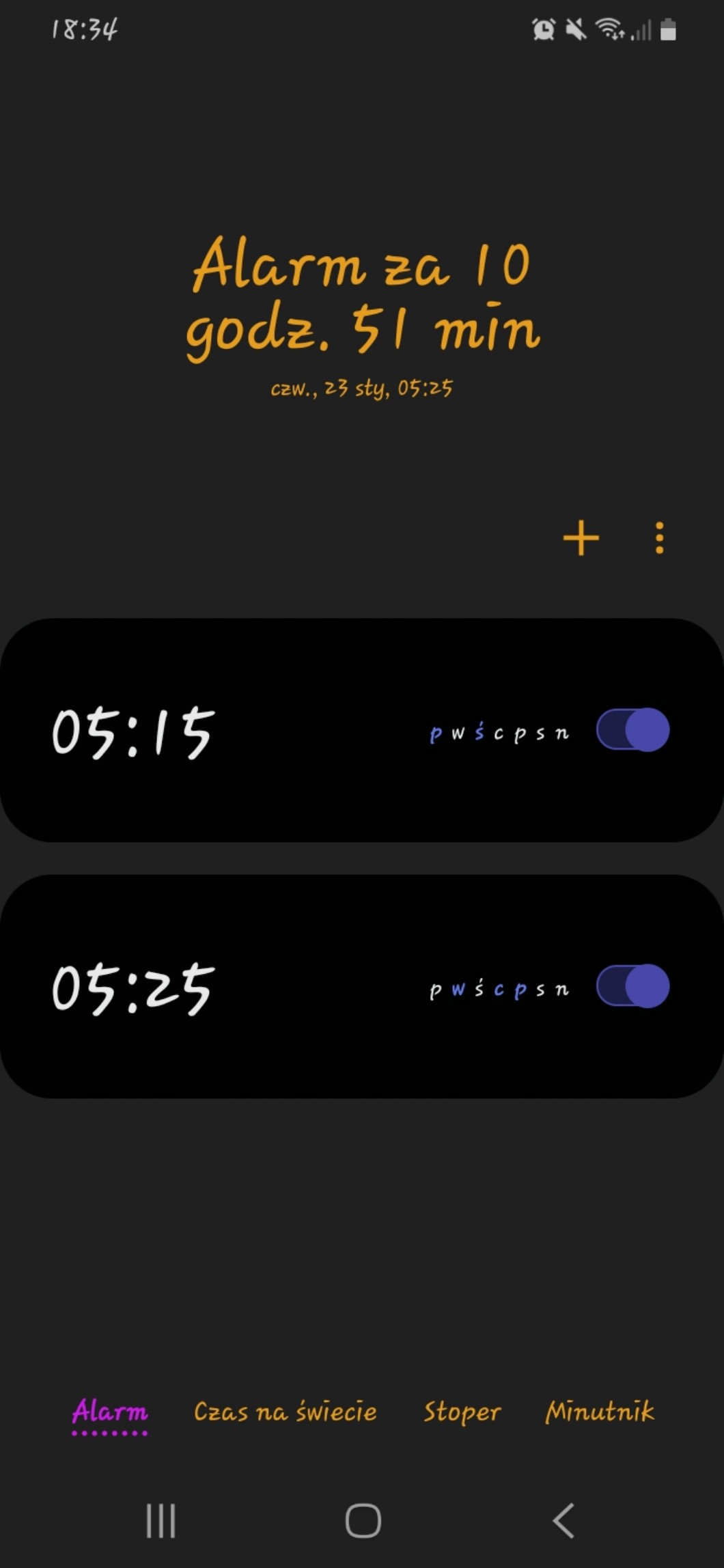Image resolution: width=724 pixels, height=1568 pixels.
Task: Return to the home screen
Action: coord(363,1520)
